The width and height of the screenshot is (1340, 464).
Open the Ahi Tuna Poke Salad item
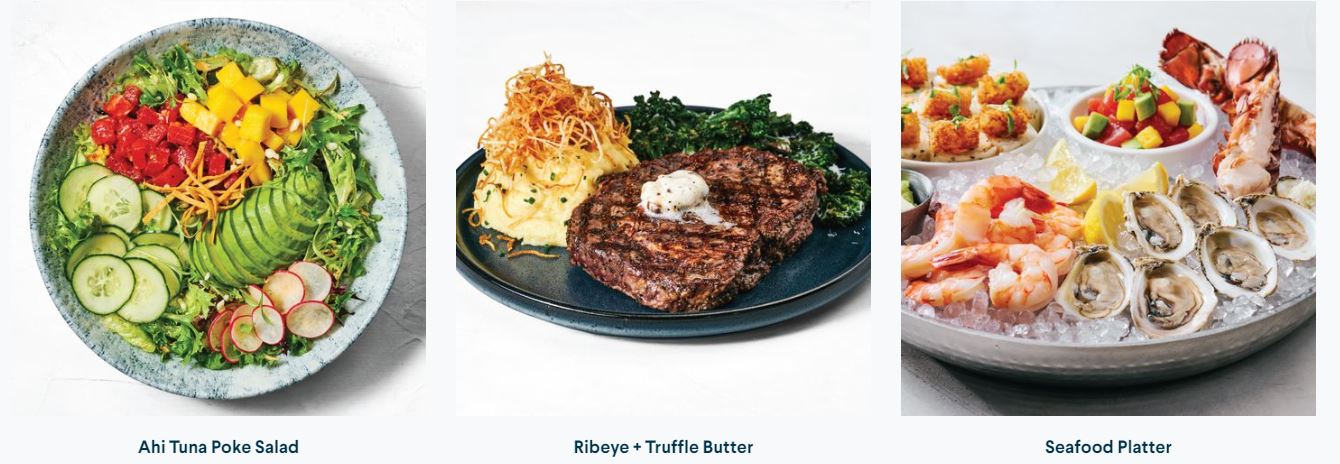218,209
